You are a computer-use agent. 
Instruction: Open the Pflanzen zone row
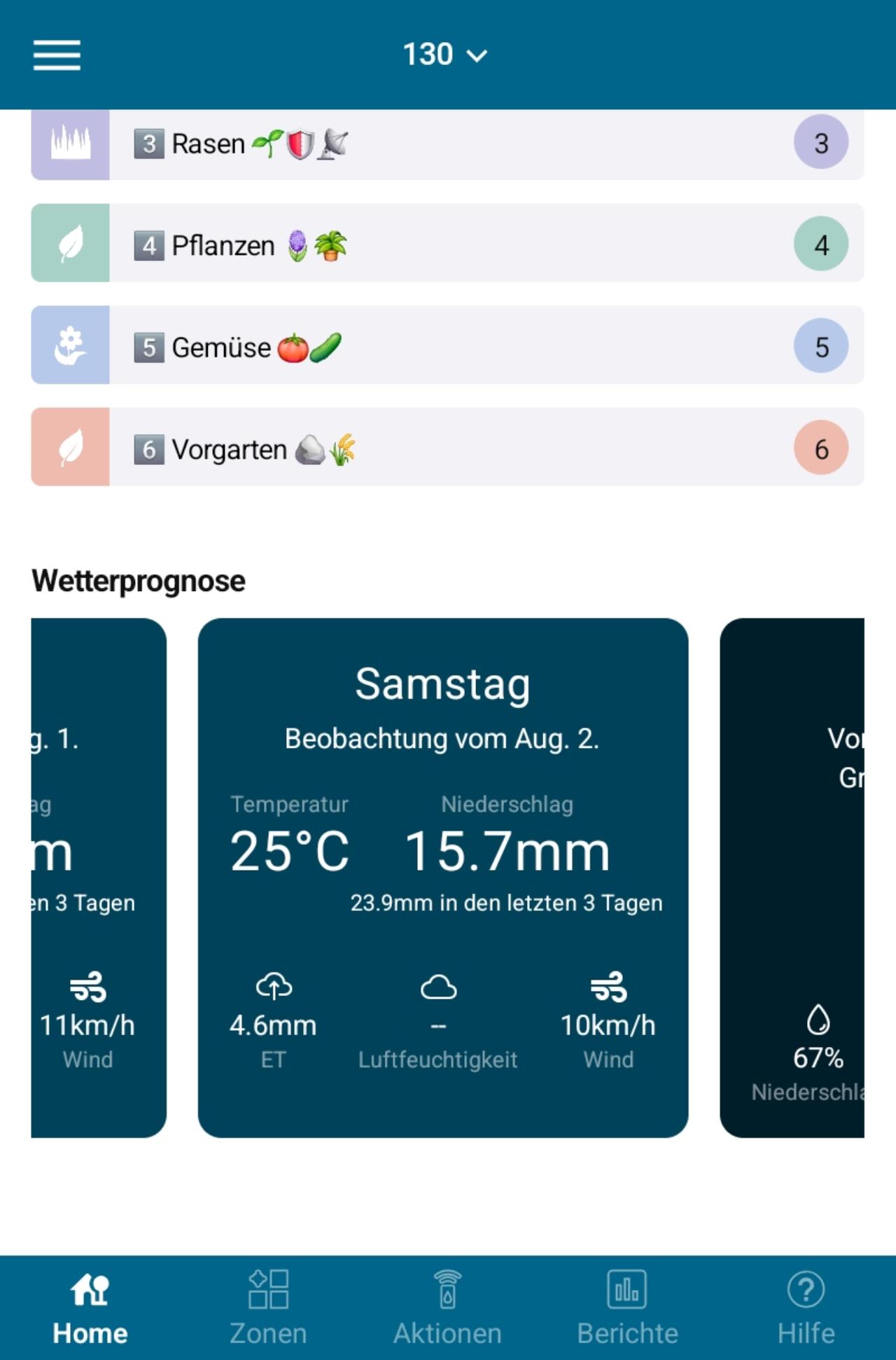tap(448, 244)
